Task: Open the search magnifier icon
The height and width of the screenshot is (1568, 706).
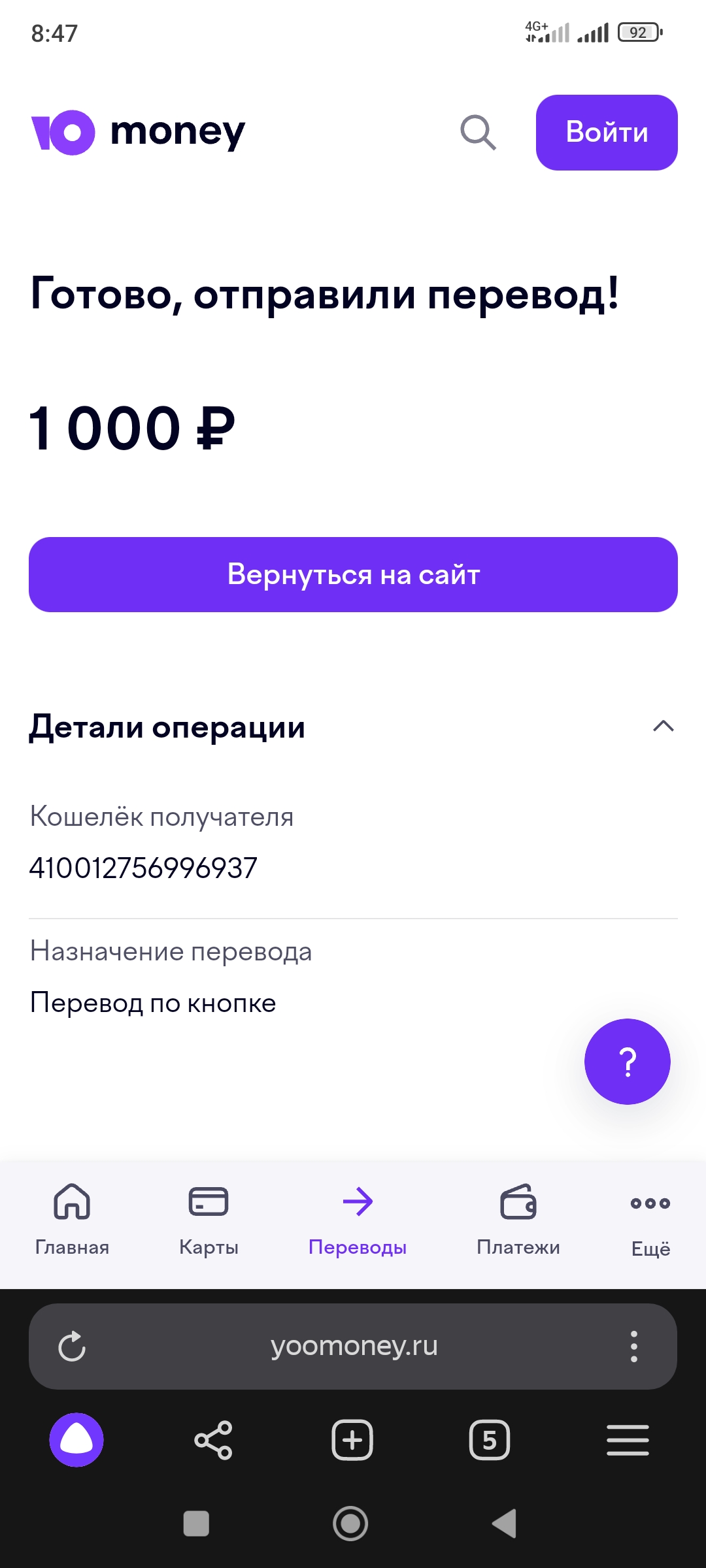Action: tap(478, 133)
